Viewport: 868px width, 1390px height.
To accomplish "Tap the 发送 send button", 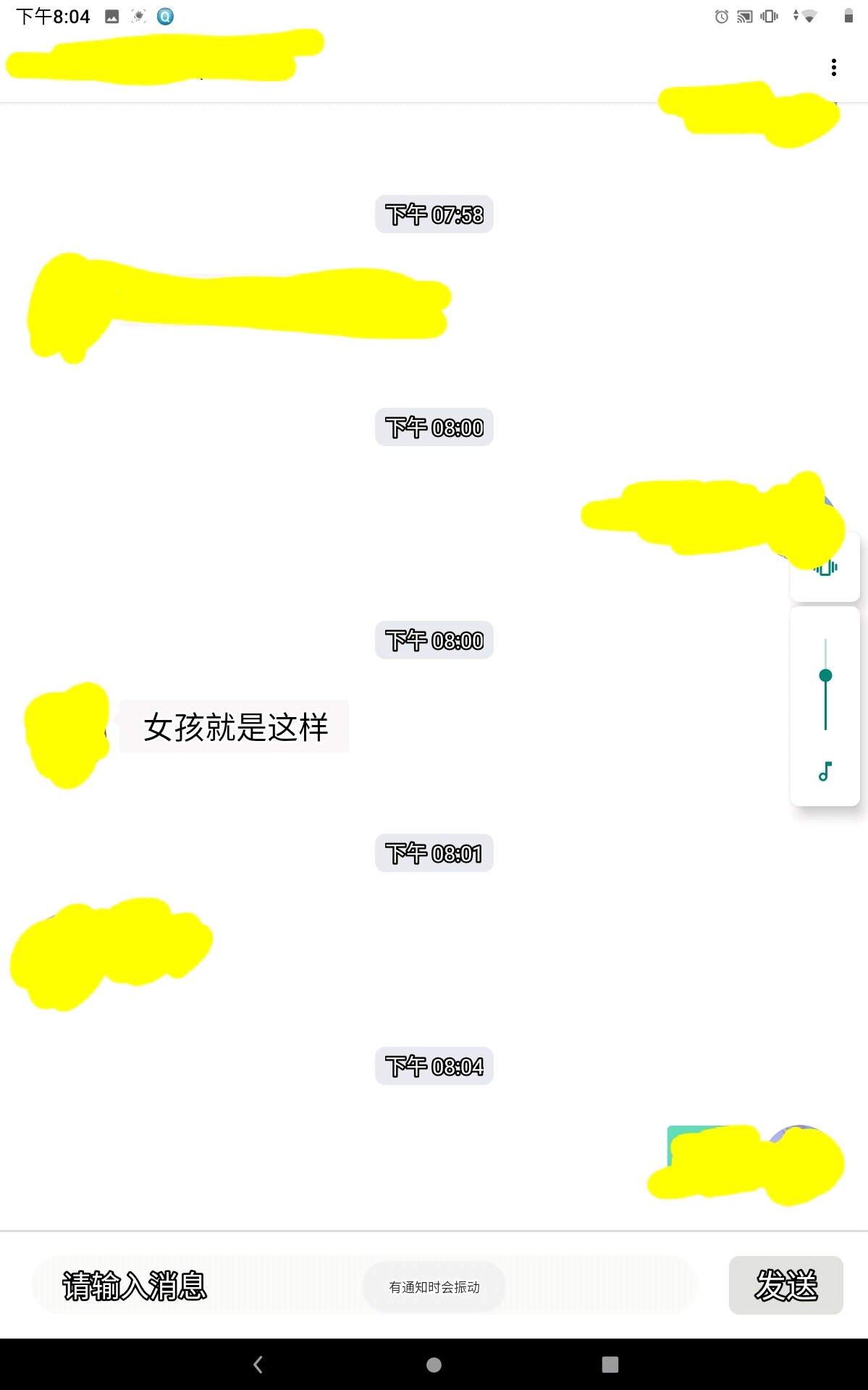I will (785, 1286).
